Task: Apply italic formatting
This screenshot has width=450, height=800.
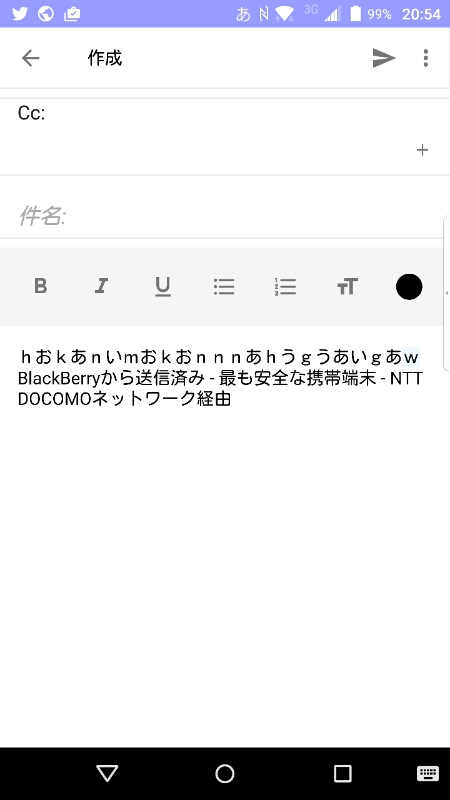Action: tap(101, 286)
